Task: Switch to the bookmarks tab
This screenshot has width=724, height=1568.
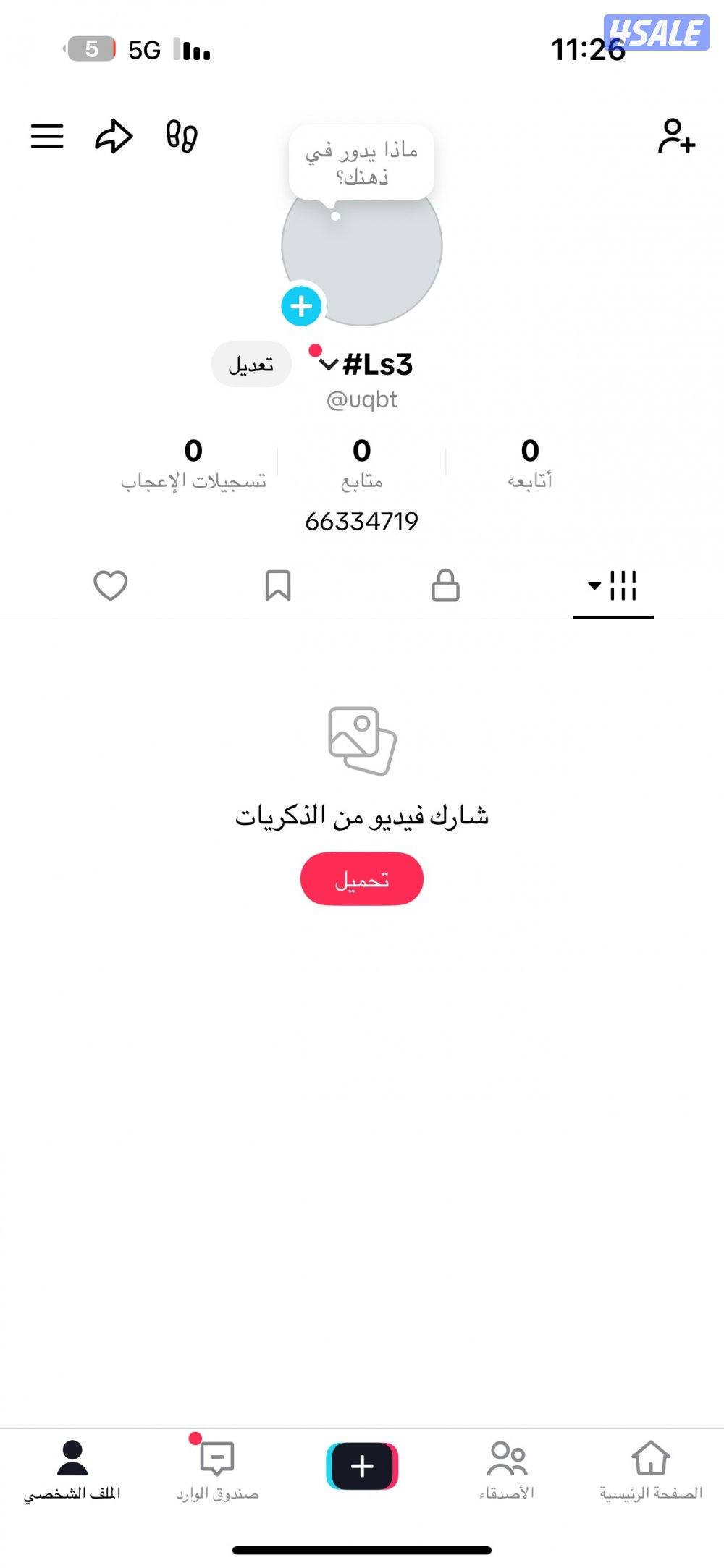Action: pyautogui.click(x=279, y=586)
